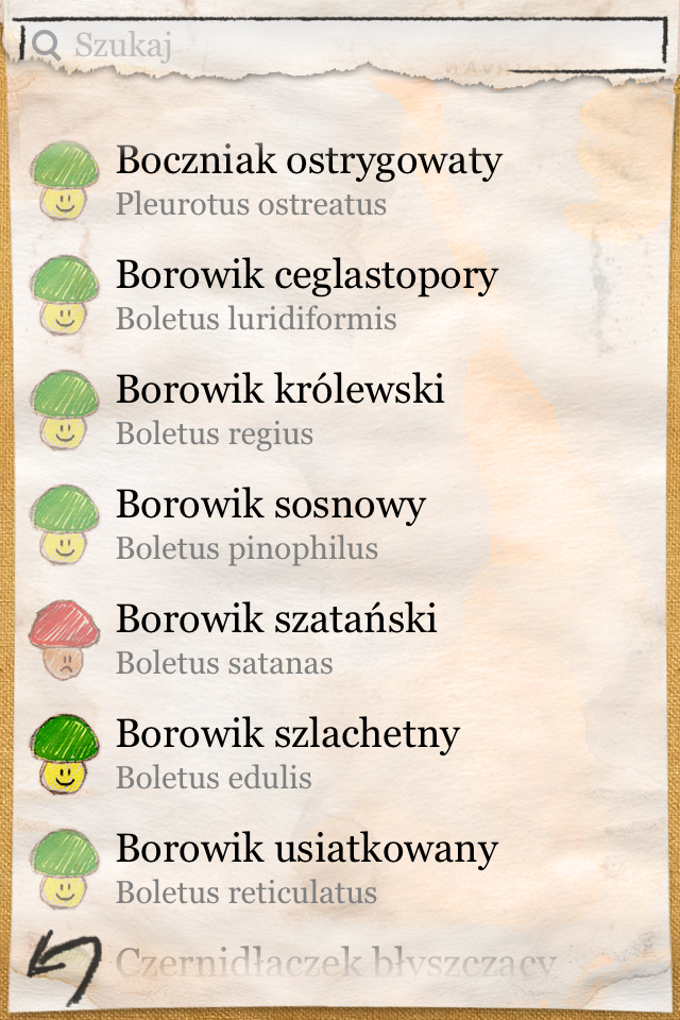
Task: Show the poisonous Borowik szatański entry
Action: point(276,638)
